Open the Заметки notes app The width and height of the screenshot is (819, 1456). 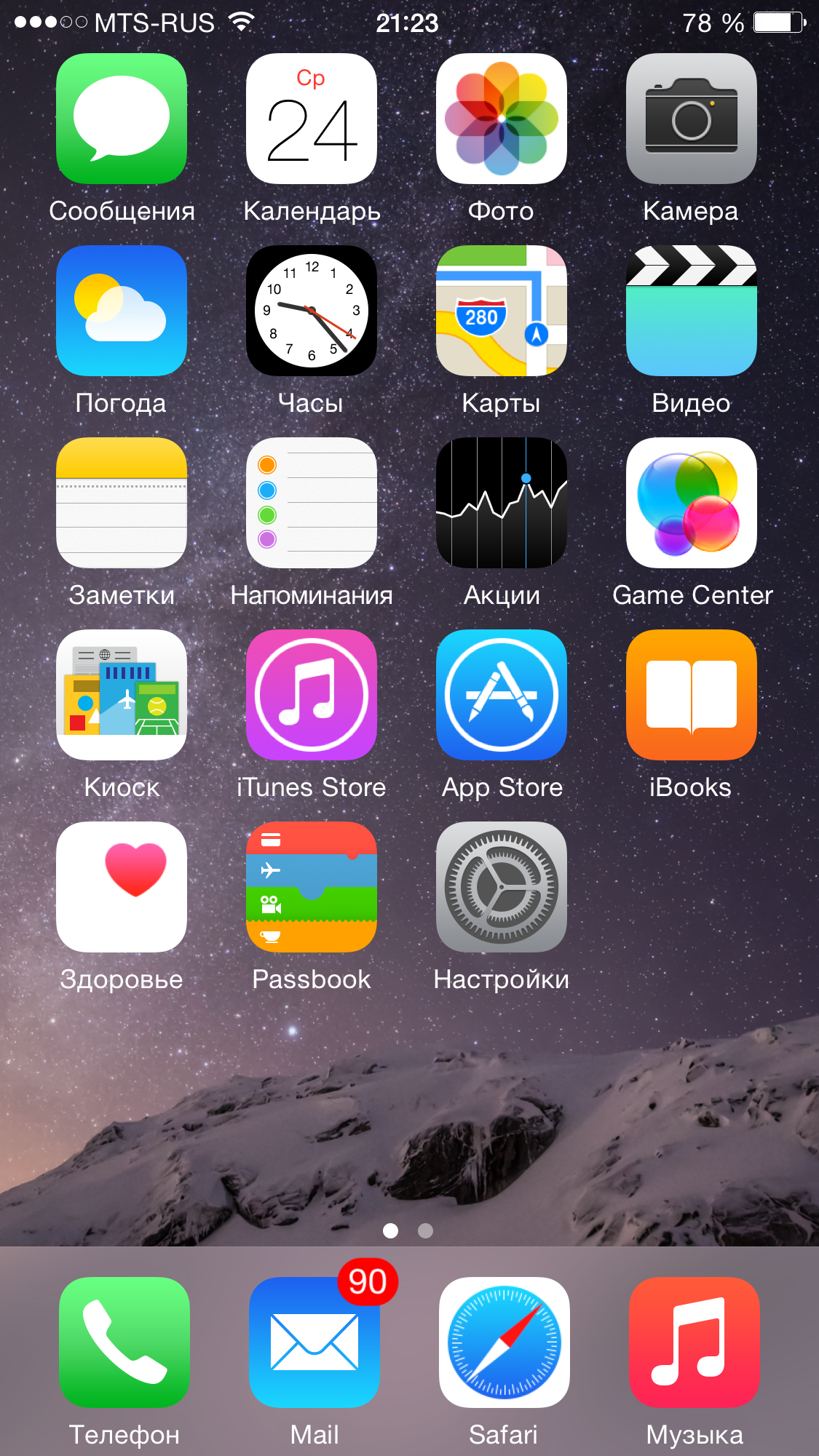122,503
